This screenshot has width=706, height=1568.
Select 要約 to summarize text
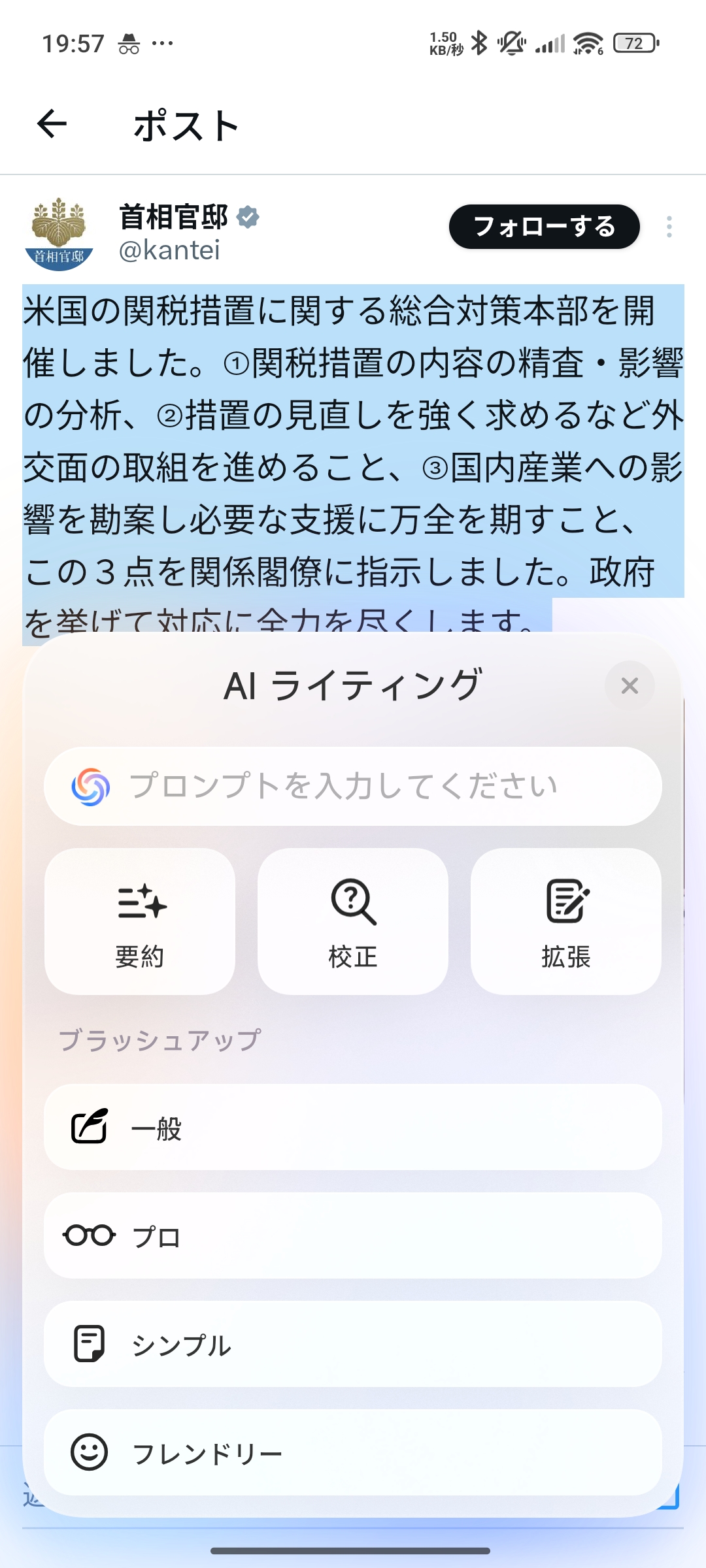(x=140, y=921)
